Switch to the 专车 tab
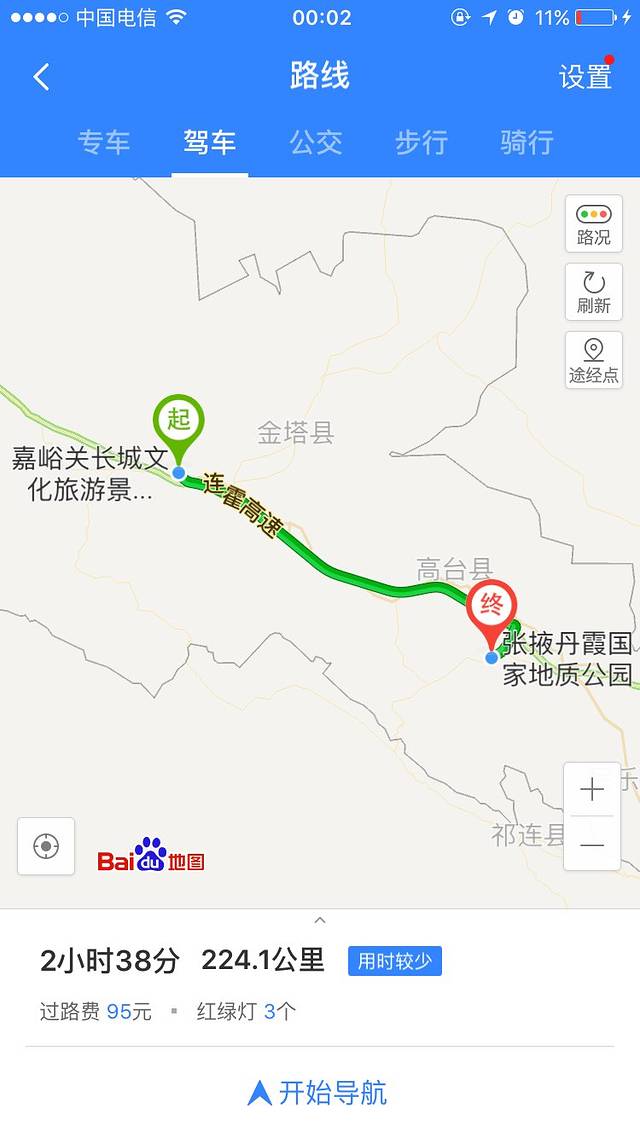 [x=104, y=142]
